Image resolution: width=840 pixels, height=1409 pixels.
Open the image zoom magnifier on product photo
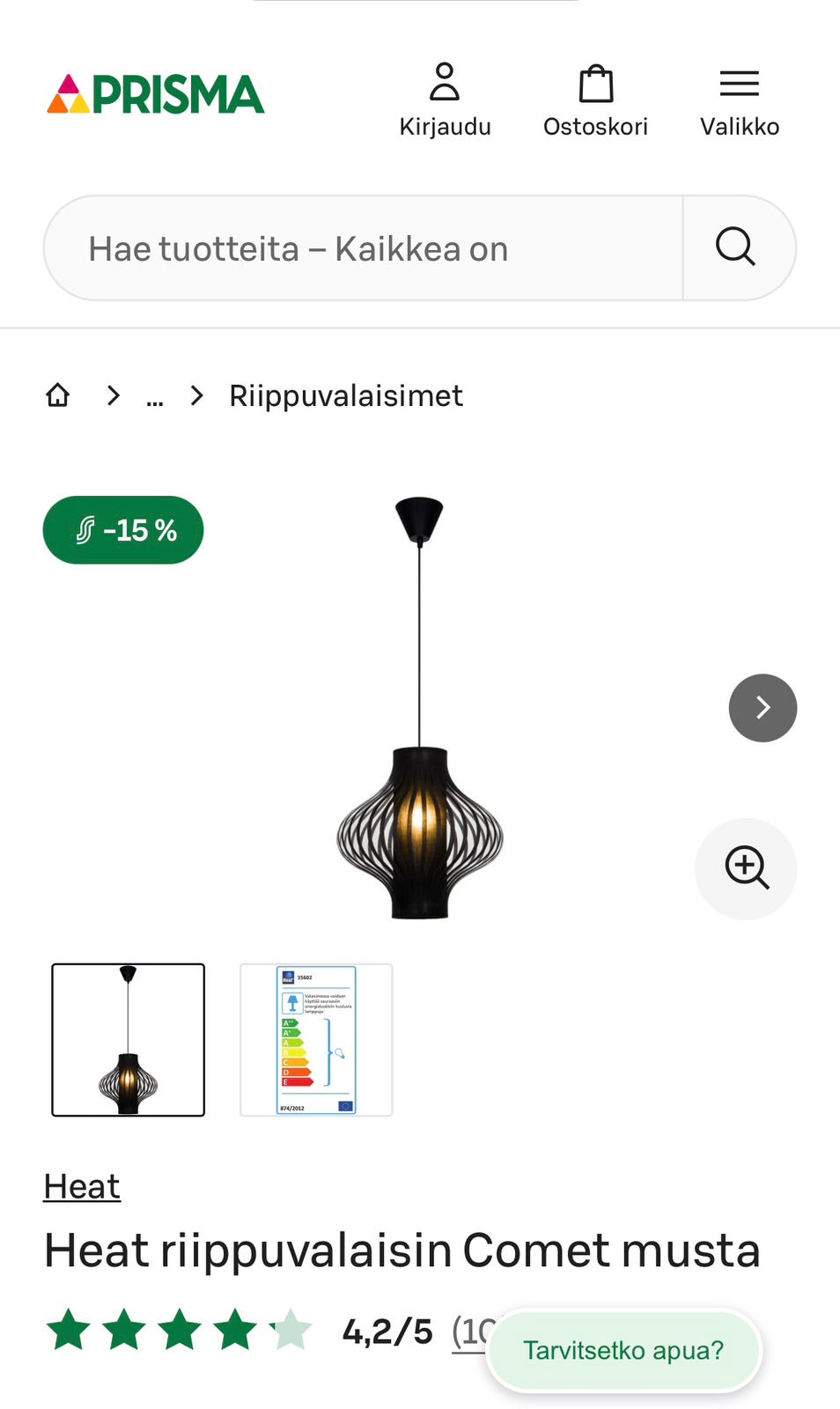click(746, 868)
